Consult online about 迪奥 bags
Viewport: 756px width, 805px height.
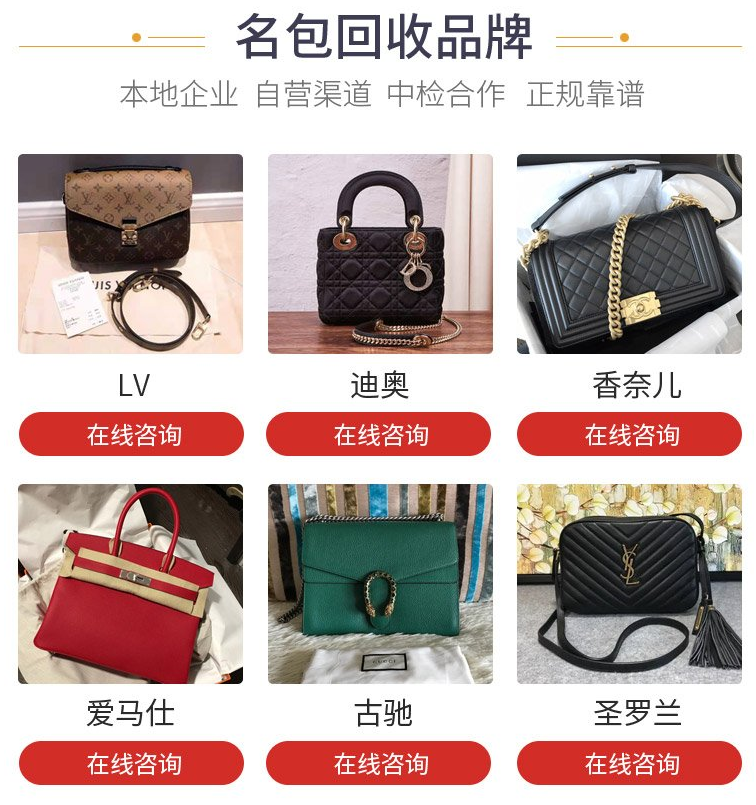click(379, 435)
